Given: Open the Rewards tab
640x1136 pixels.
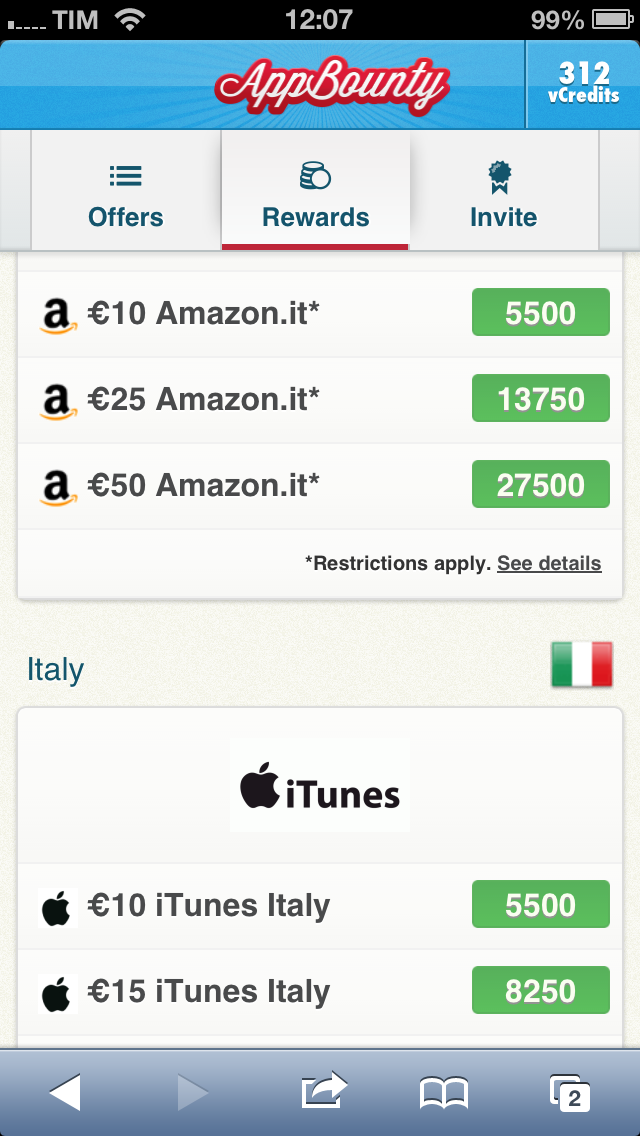Looking at the screenshot, I should [315, 192].
